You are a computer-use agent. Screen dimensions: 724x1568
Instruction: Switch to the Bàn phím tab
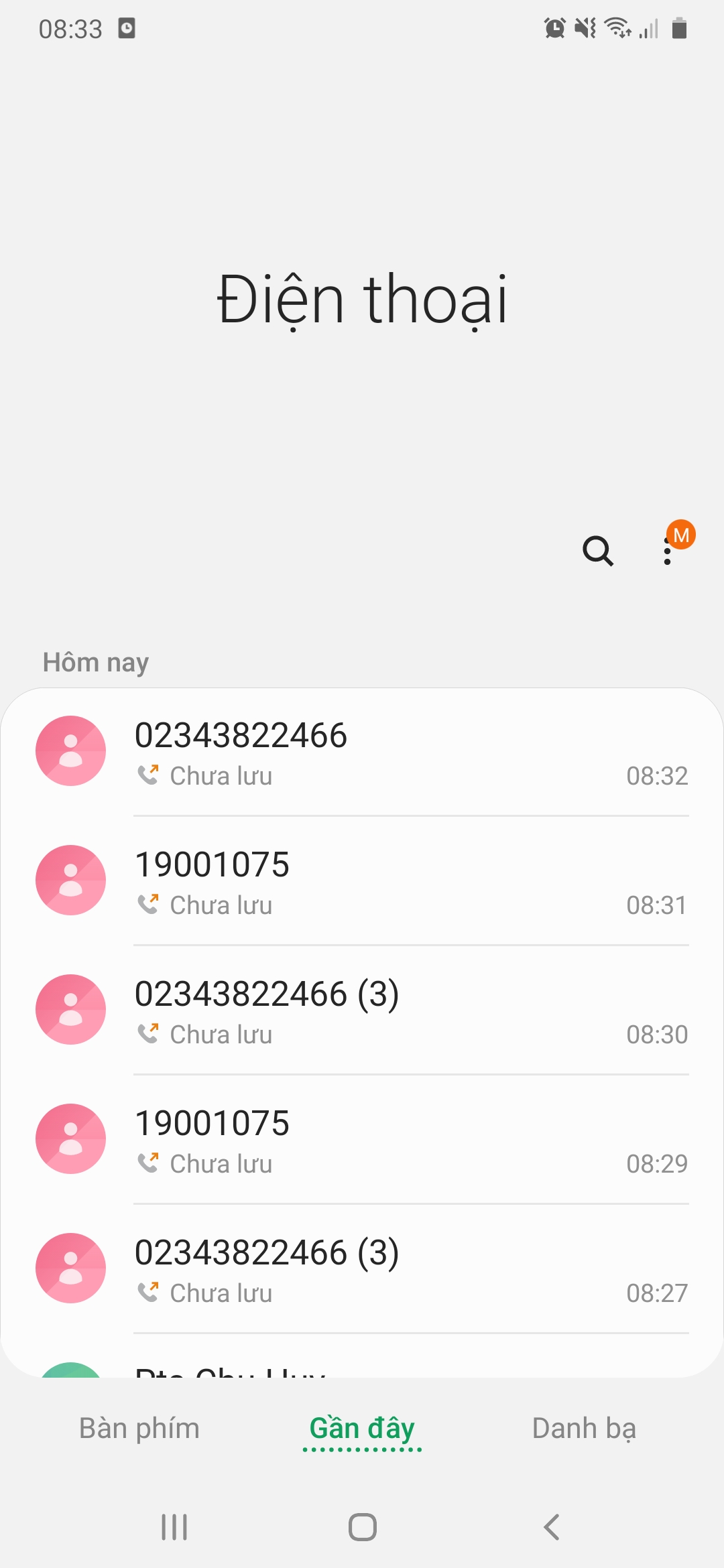pos(139,1428)
